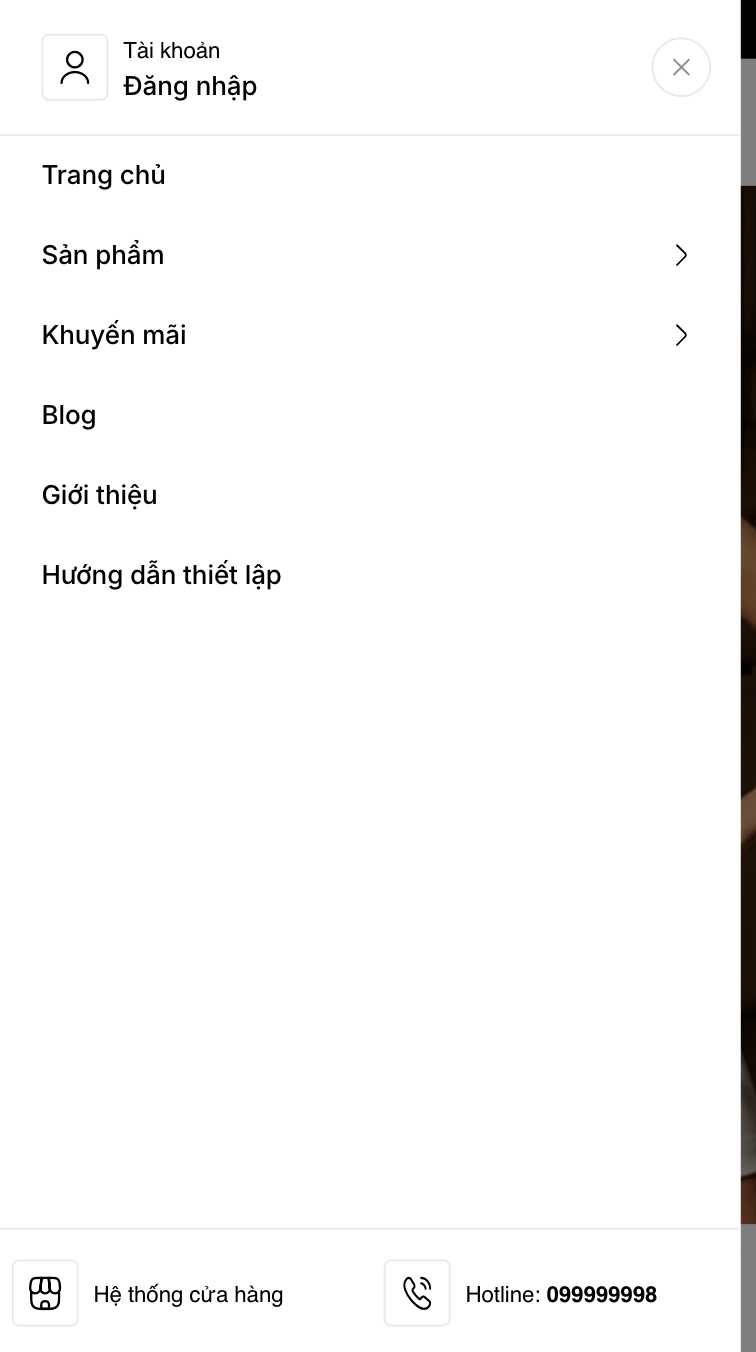Screen dimensions: 756x1352
Task: Close the side menu
Action: click(x=681, y=67)
